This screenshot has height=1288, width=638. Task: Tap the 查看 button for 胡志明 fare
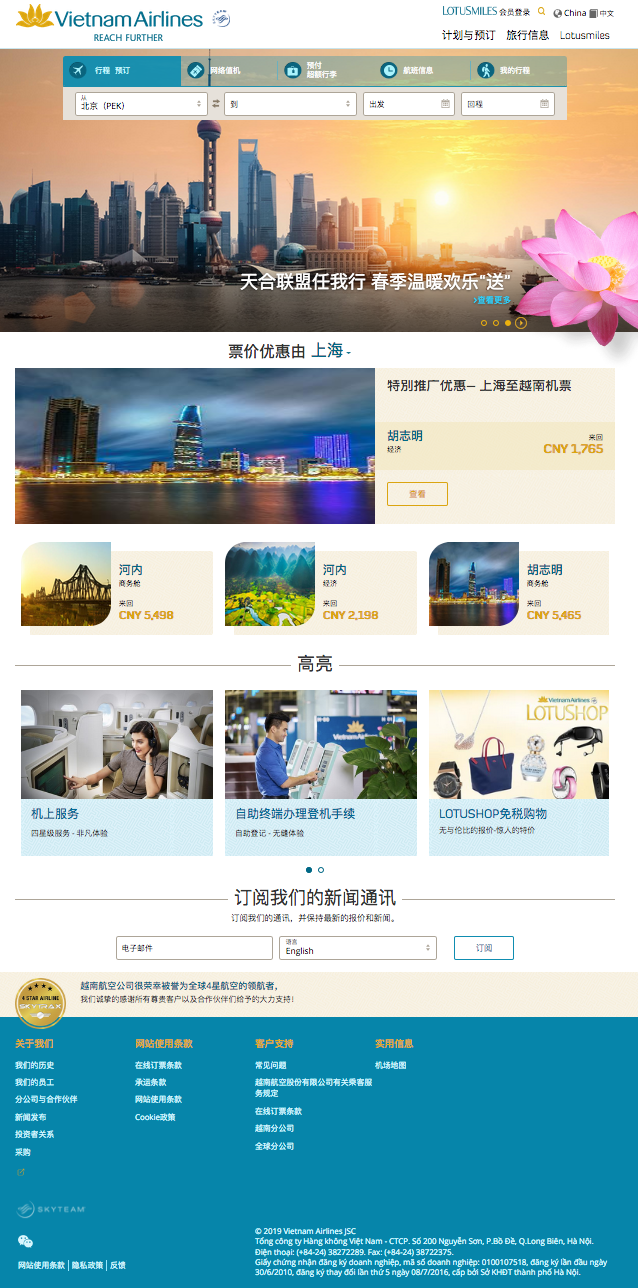(x=417, y=494)
